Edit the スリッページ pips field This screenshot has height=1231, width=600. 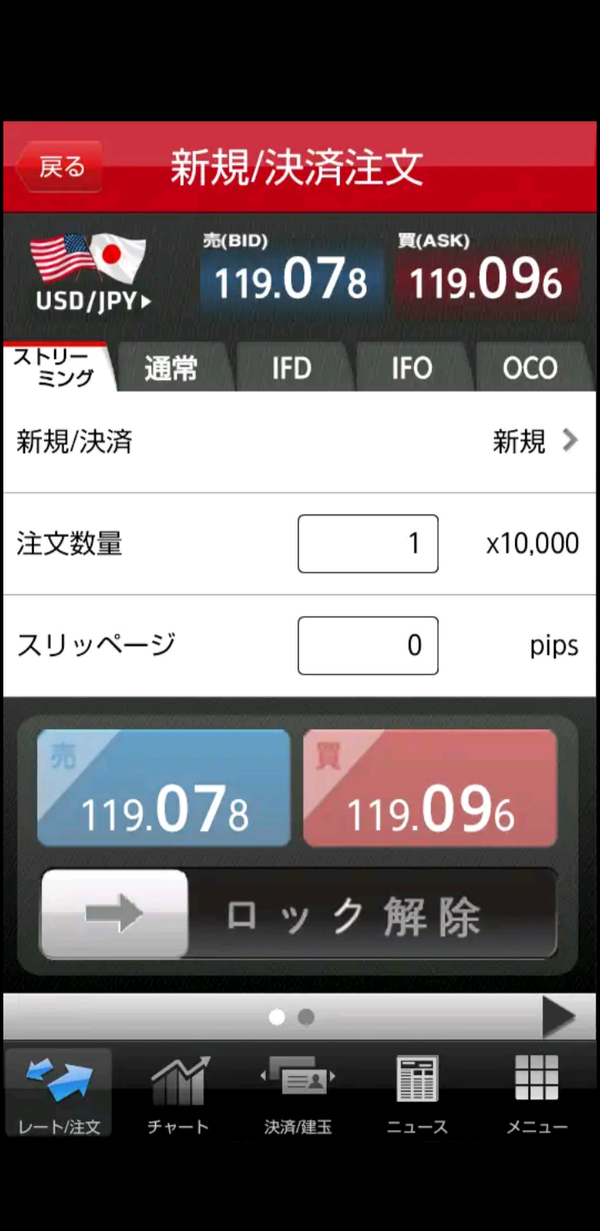pyautogui.click(x=368, y=646)
